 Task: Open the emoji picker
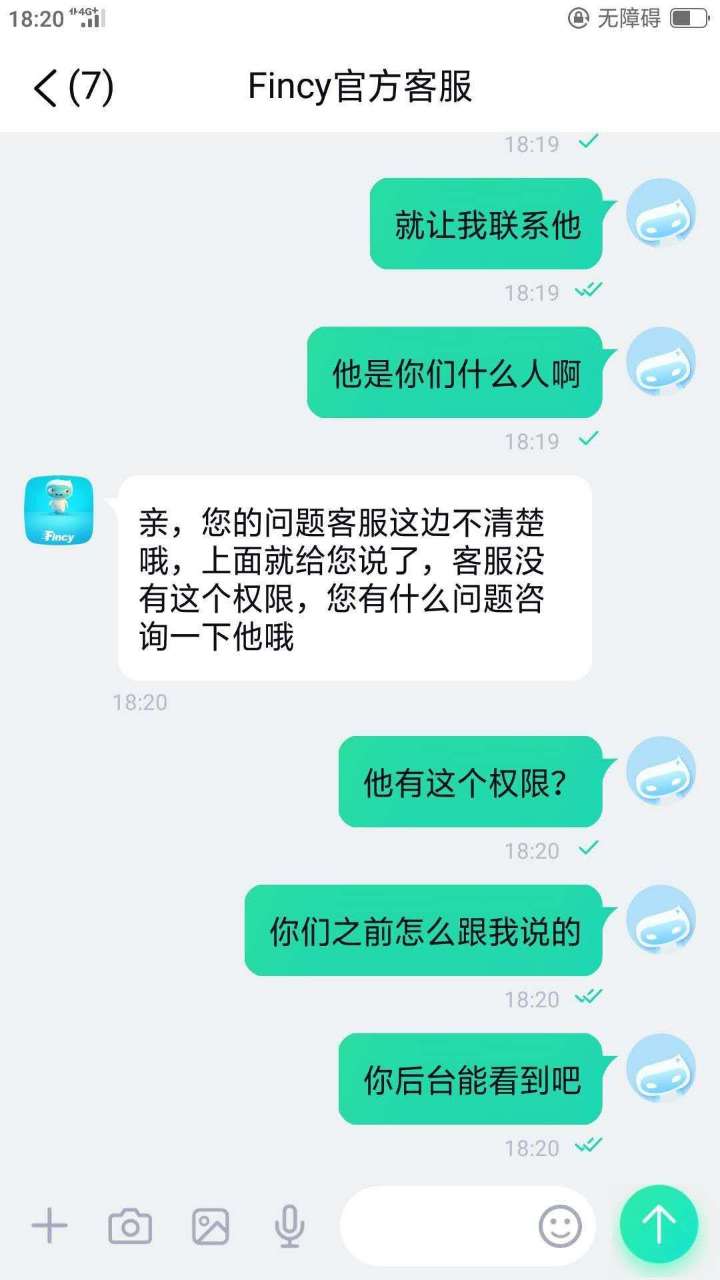[x=560, y=1225]
